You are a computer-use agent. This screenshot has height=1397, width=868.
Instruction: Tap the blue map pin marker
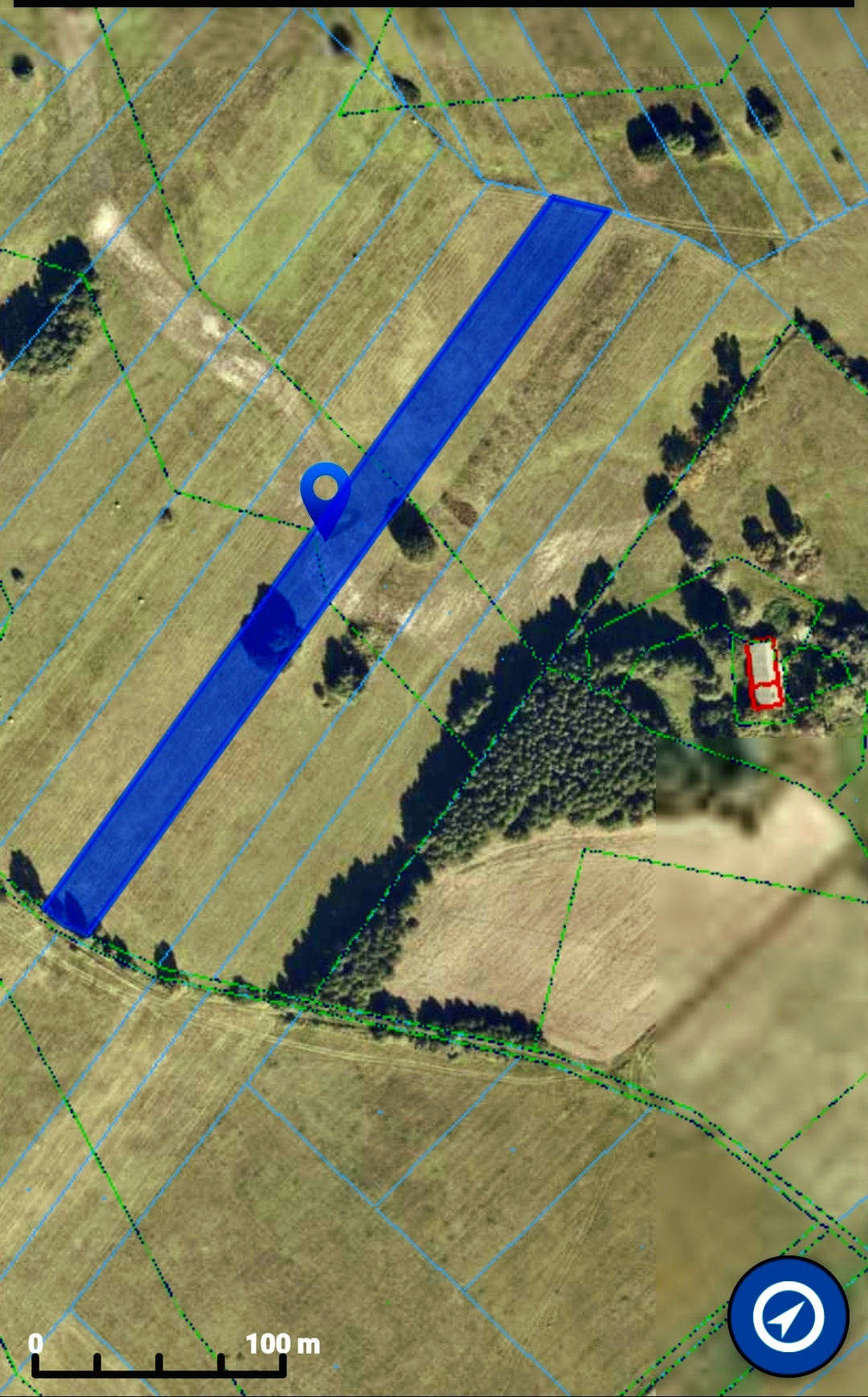click(325, 492)
